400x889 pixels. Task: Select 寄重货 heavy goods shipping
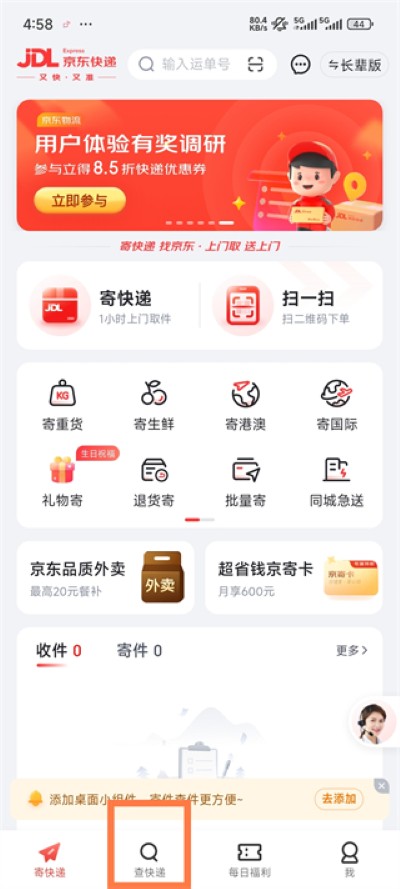(62, 405)
